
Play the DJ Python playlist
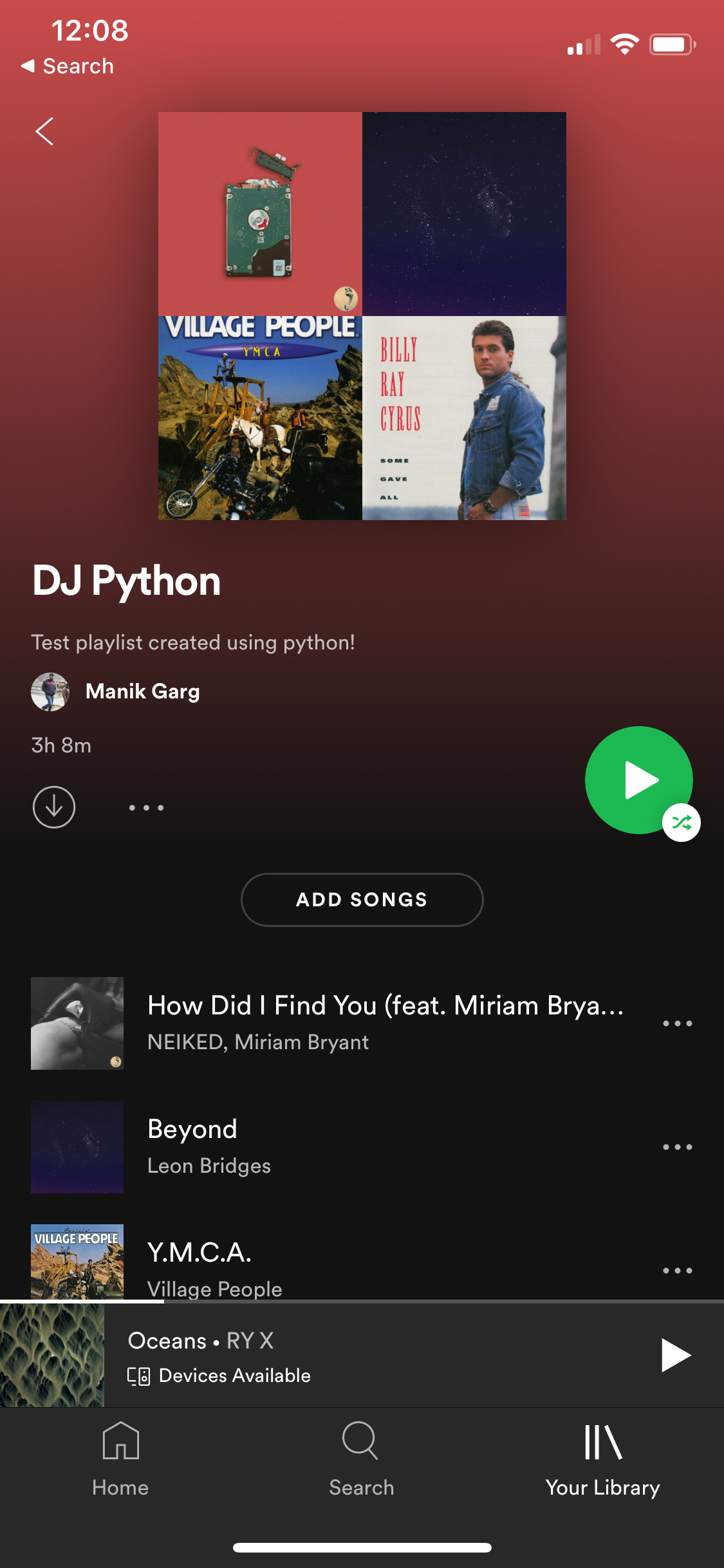point(638,779)
